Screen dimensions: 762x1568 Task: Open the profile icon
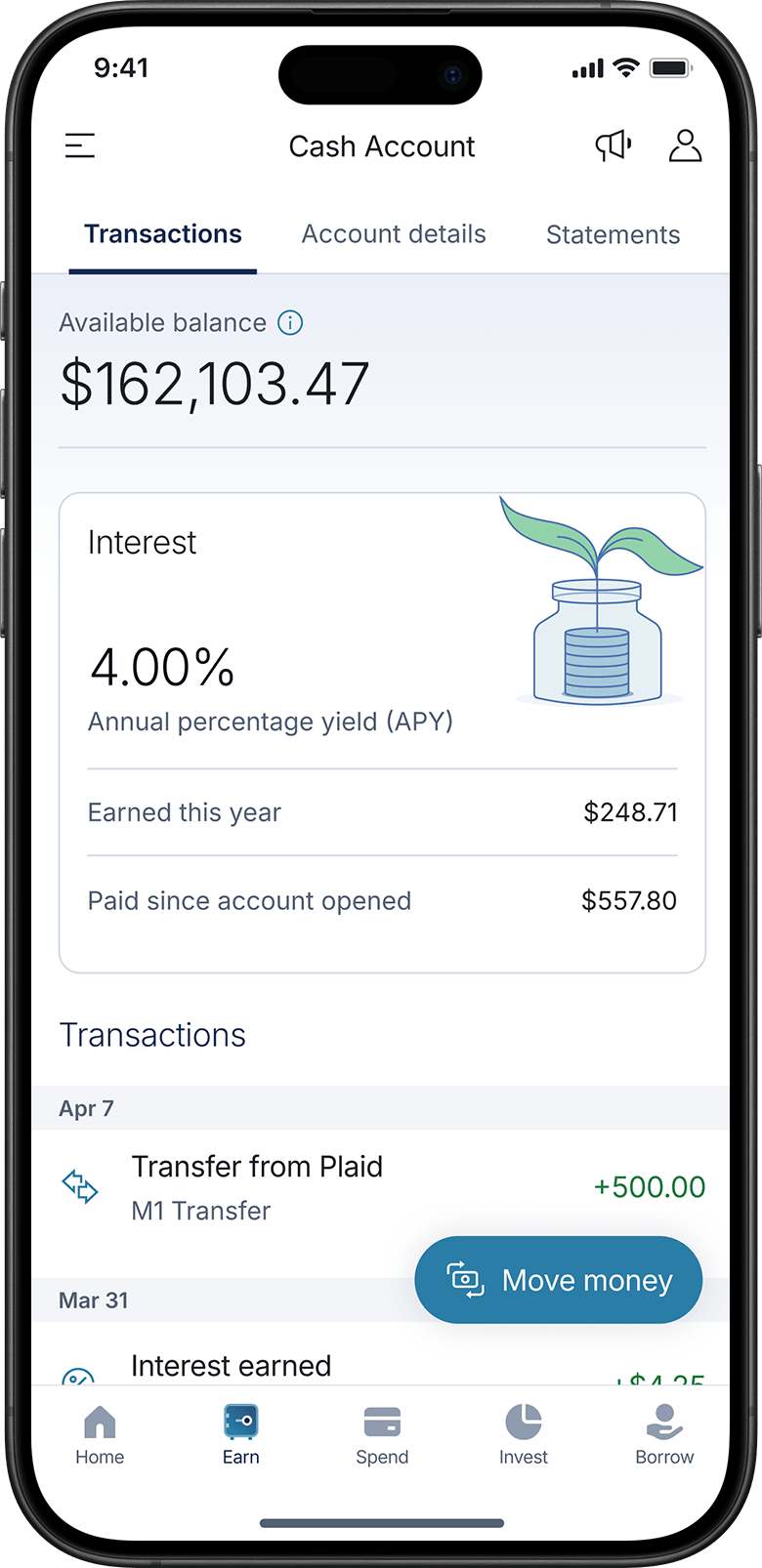(685, 146)
